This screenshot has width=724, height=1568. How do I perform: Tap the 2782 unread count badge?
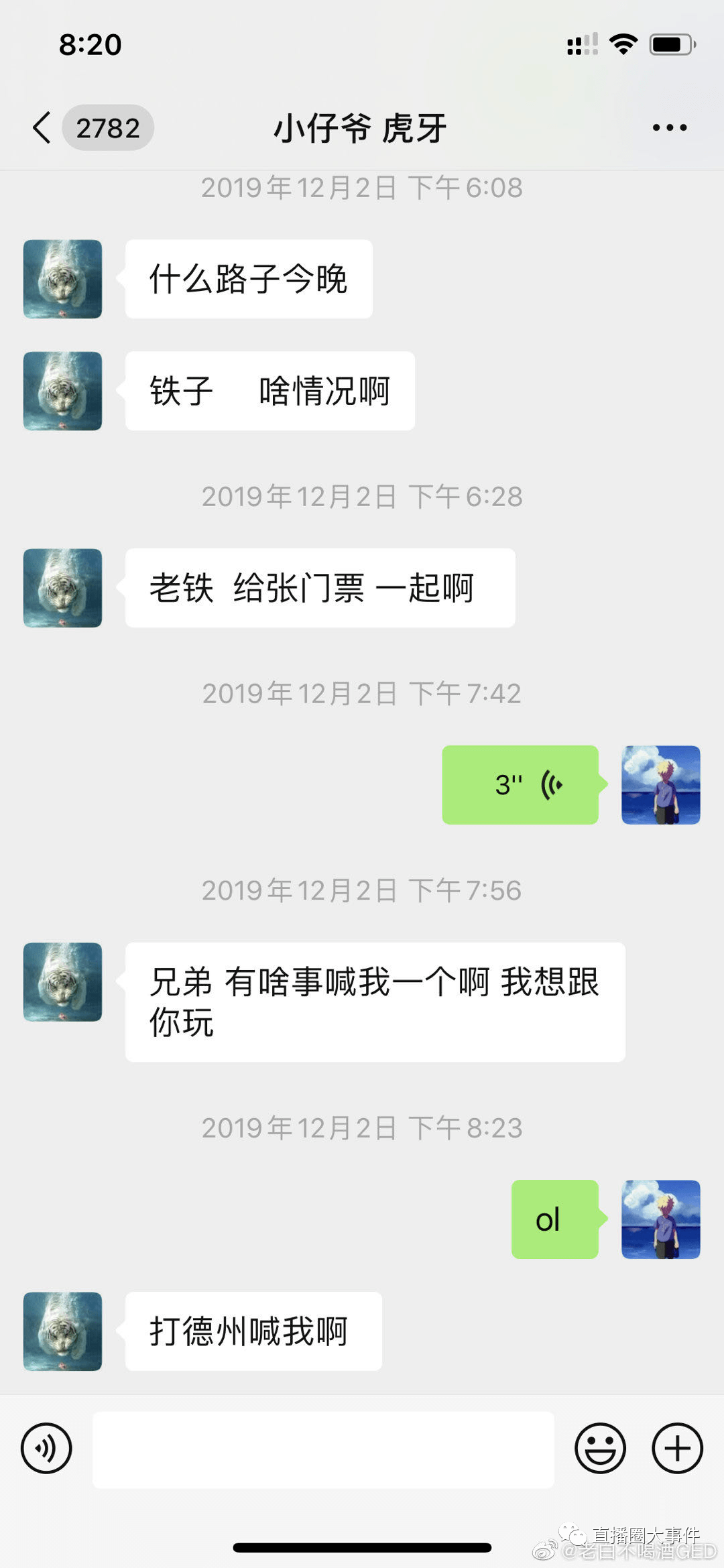click(109, 127)
